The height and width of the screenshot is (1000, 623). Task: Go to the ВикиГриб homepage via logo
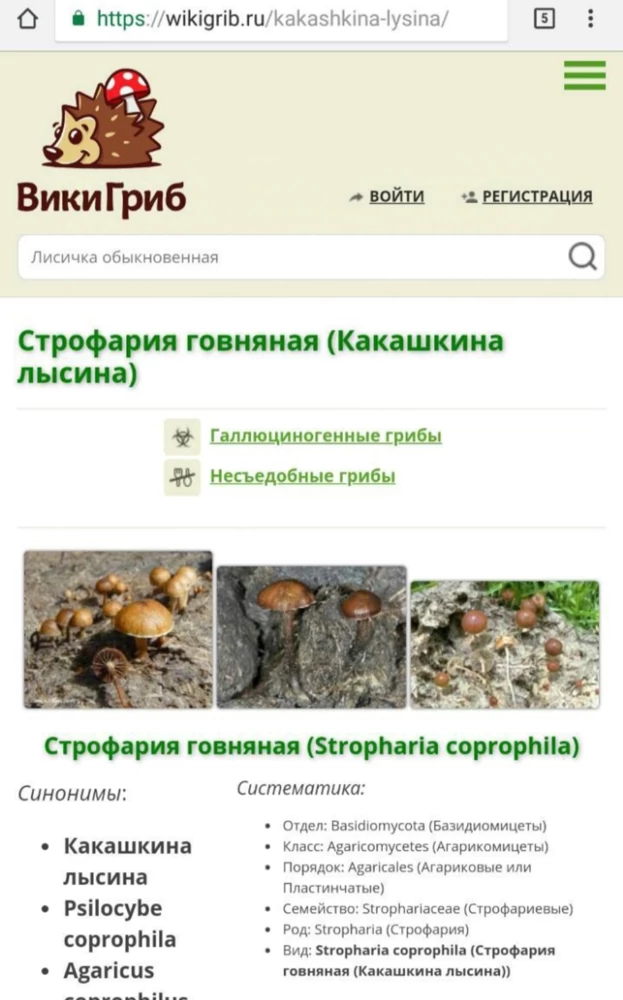(102, 143)
